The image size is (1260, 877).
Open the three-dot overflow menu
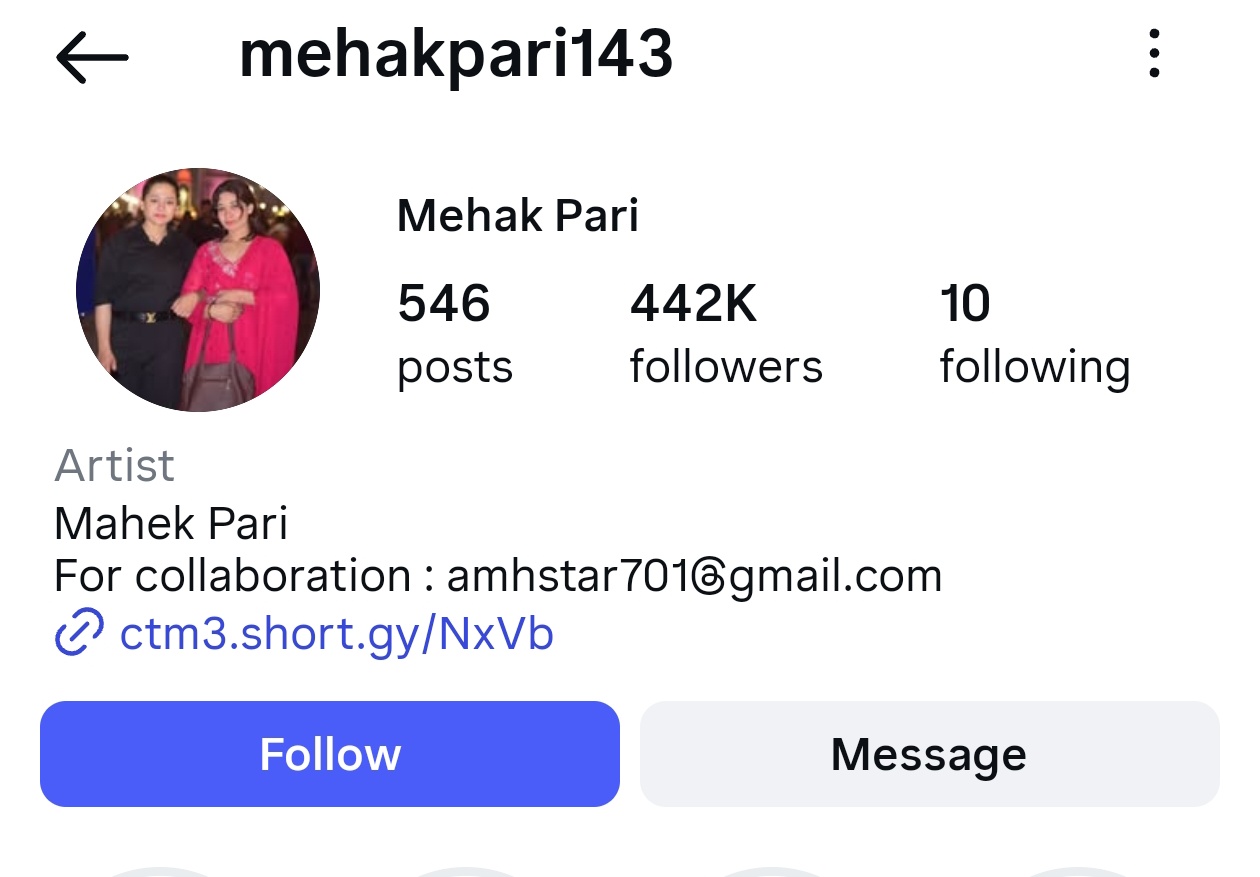tap(1154, 54)
